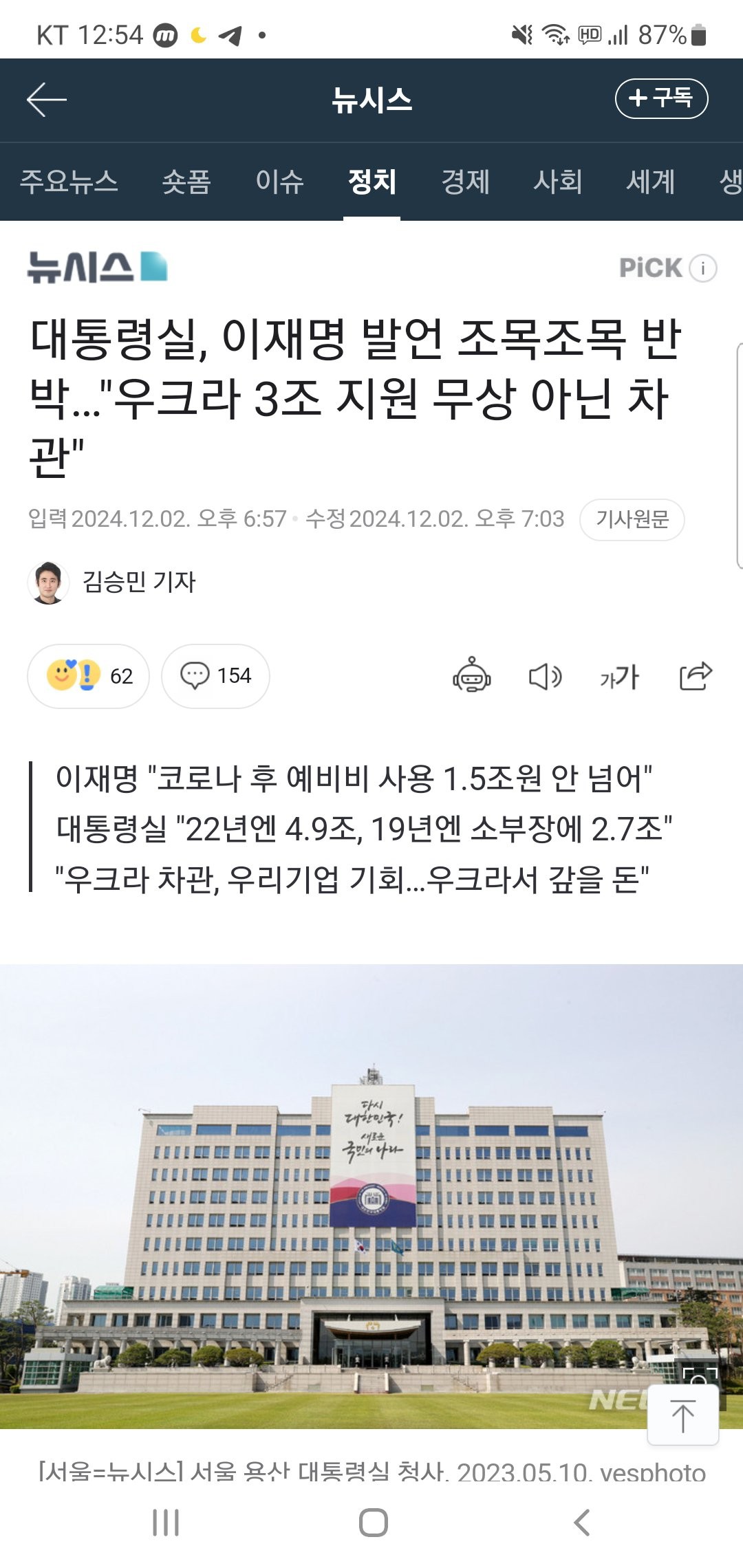Select the 이슈 tab
Image resolution: width=743 pixels, height=1568 pixels.
point(279,182)
